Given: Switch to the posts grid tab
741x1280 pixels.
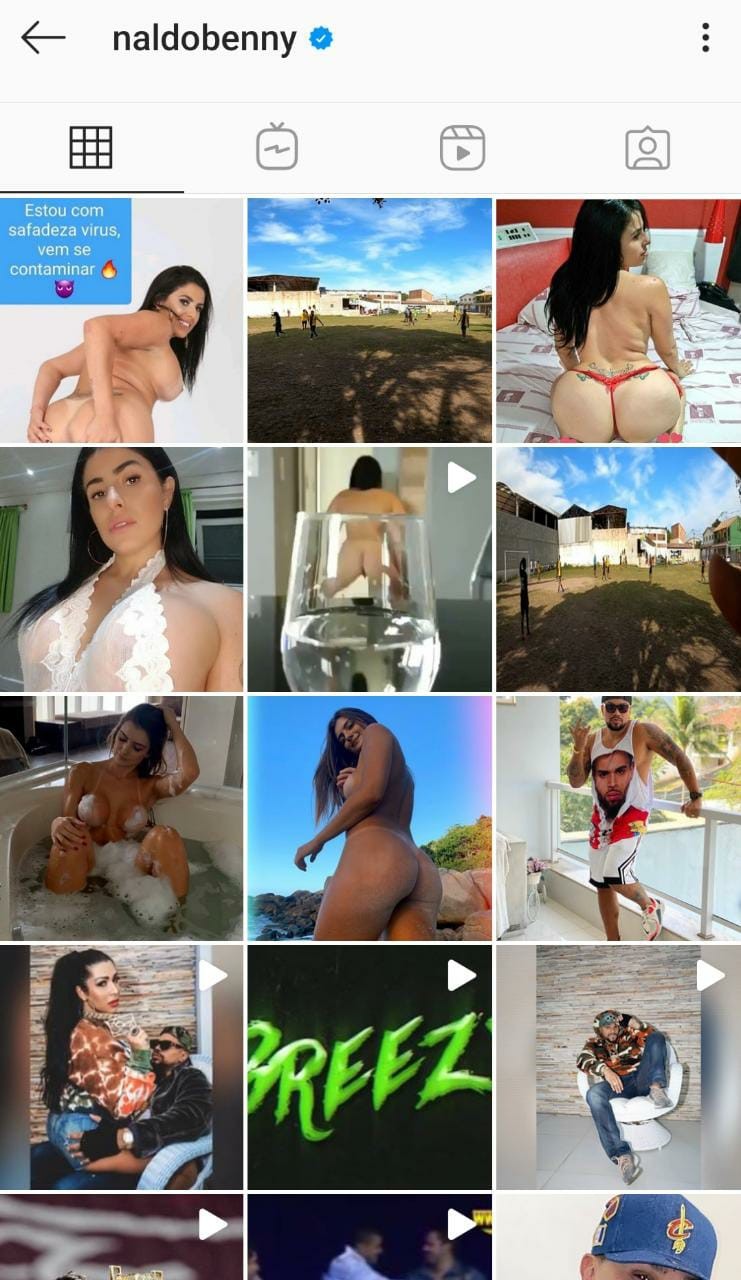Looking at the screenshot, I should [x=91, y=148].
